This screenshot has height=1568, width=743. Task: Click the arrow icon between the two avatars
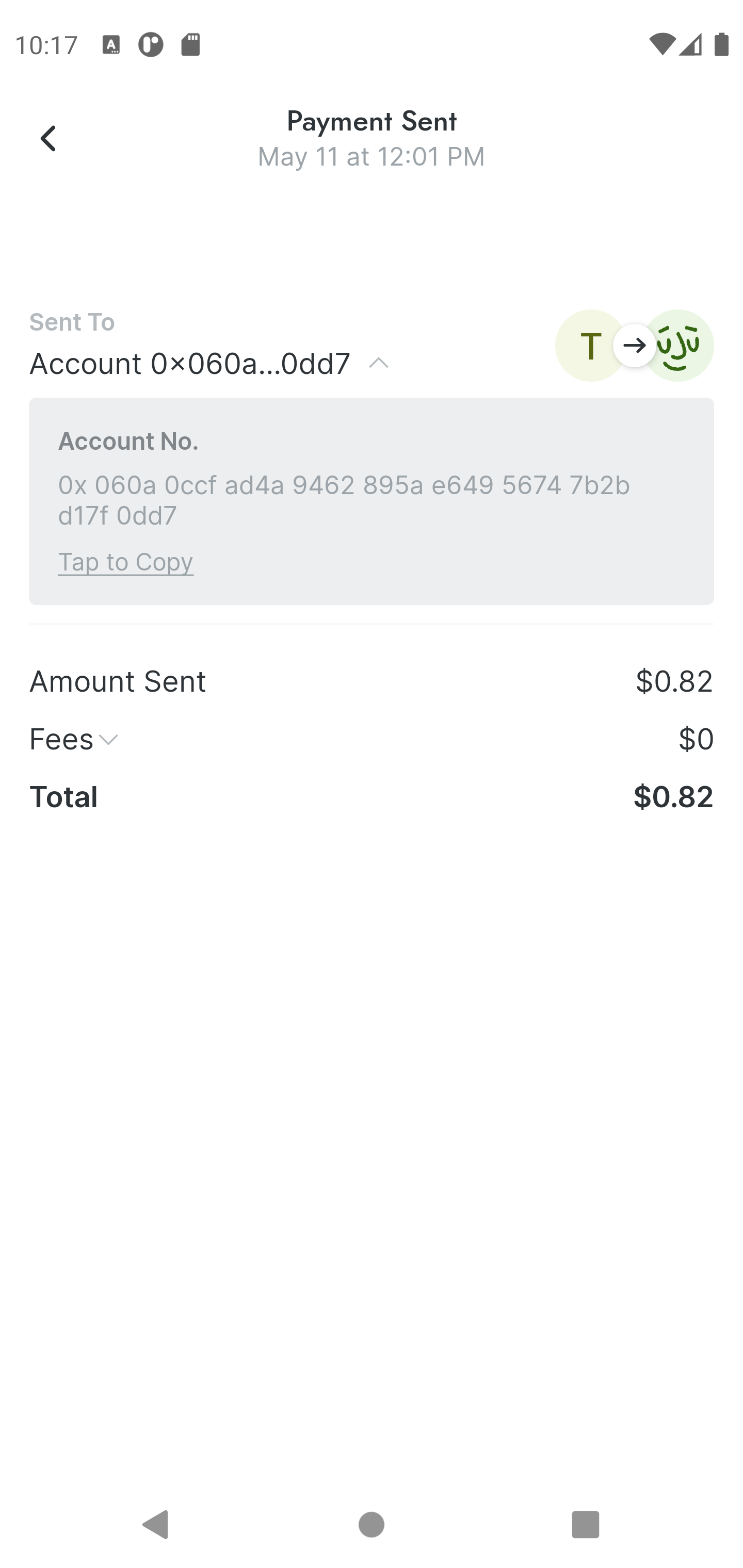click(x=635, y=345)
